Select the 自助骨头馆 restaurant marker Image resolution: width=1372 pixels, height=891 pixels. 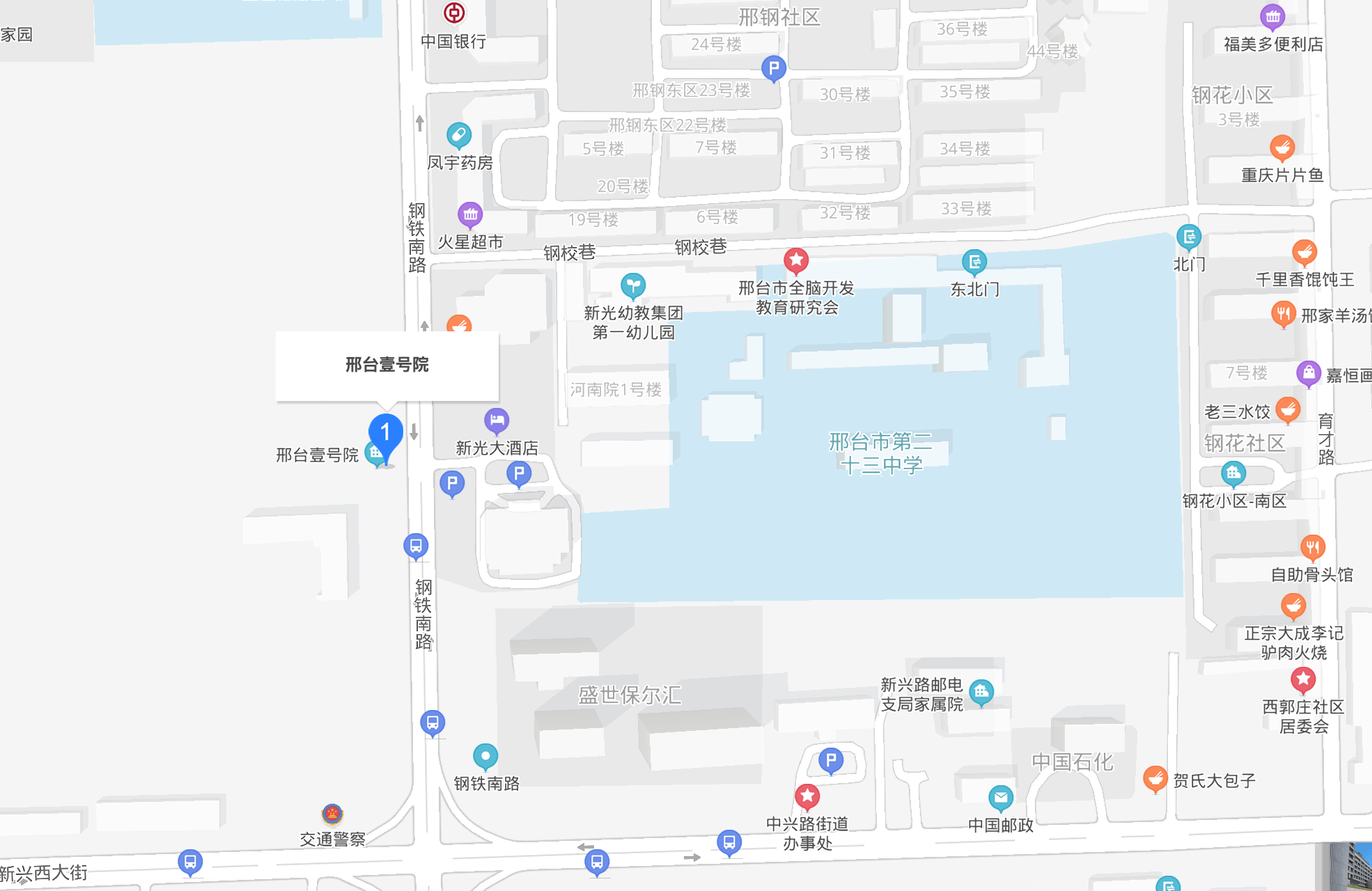pos(1312,547)
